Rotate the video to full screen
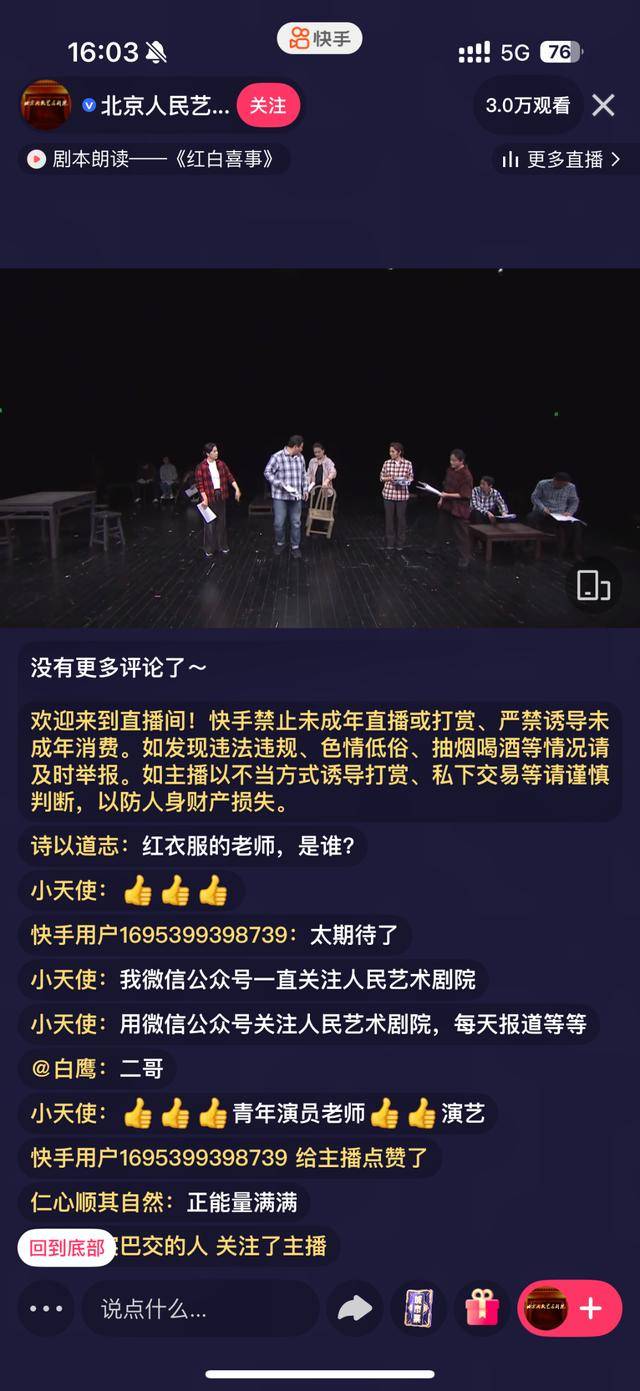The image size is (640, 1391). coord(593,586)
